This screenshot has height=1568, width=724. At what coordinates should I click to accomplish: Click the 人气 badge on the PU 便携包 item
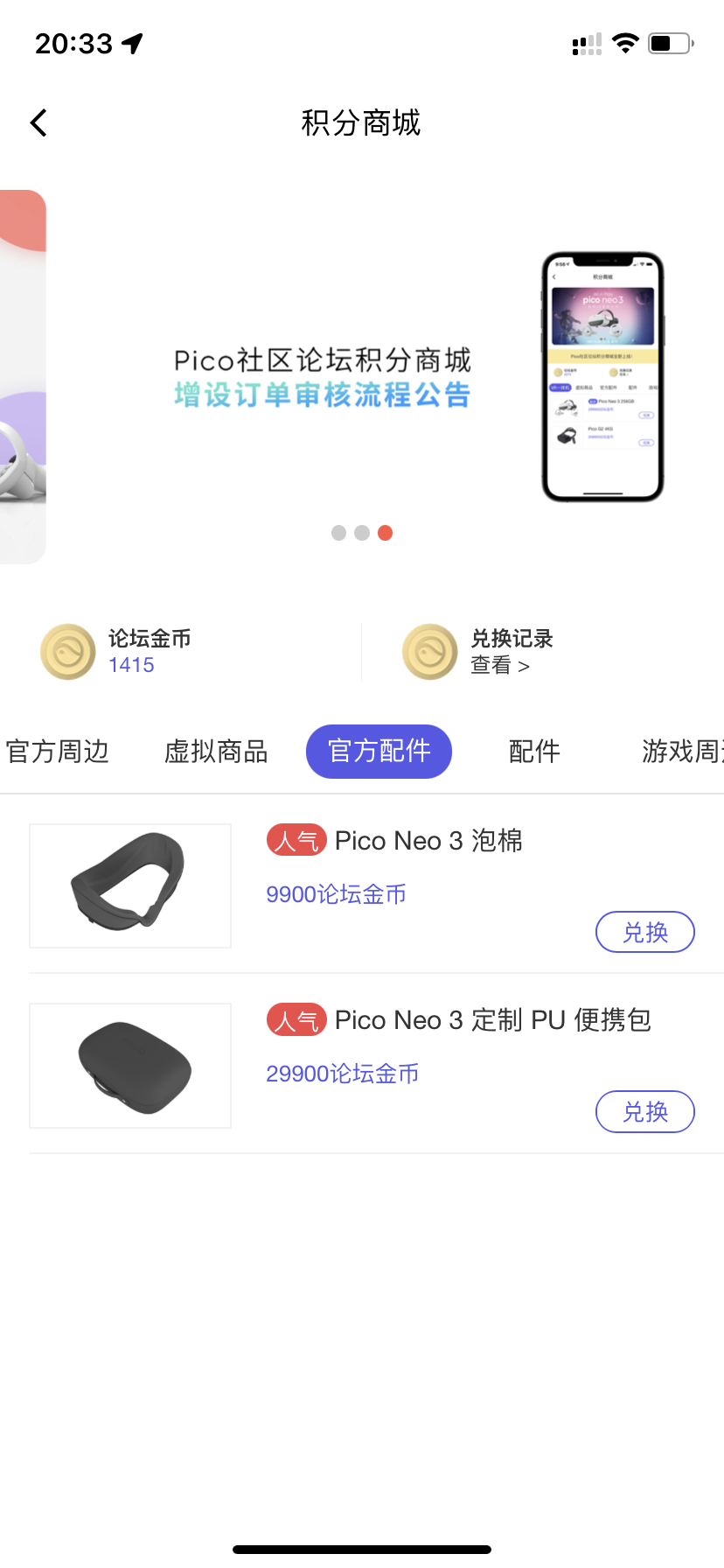pos(296,1020)
